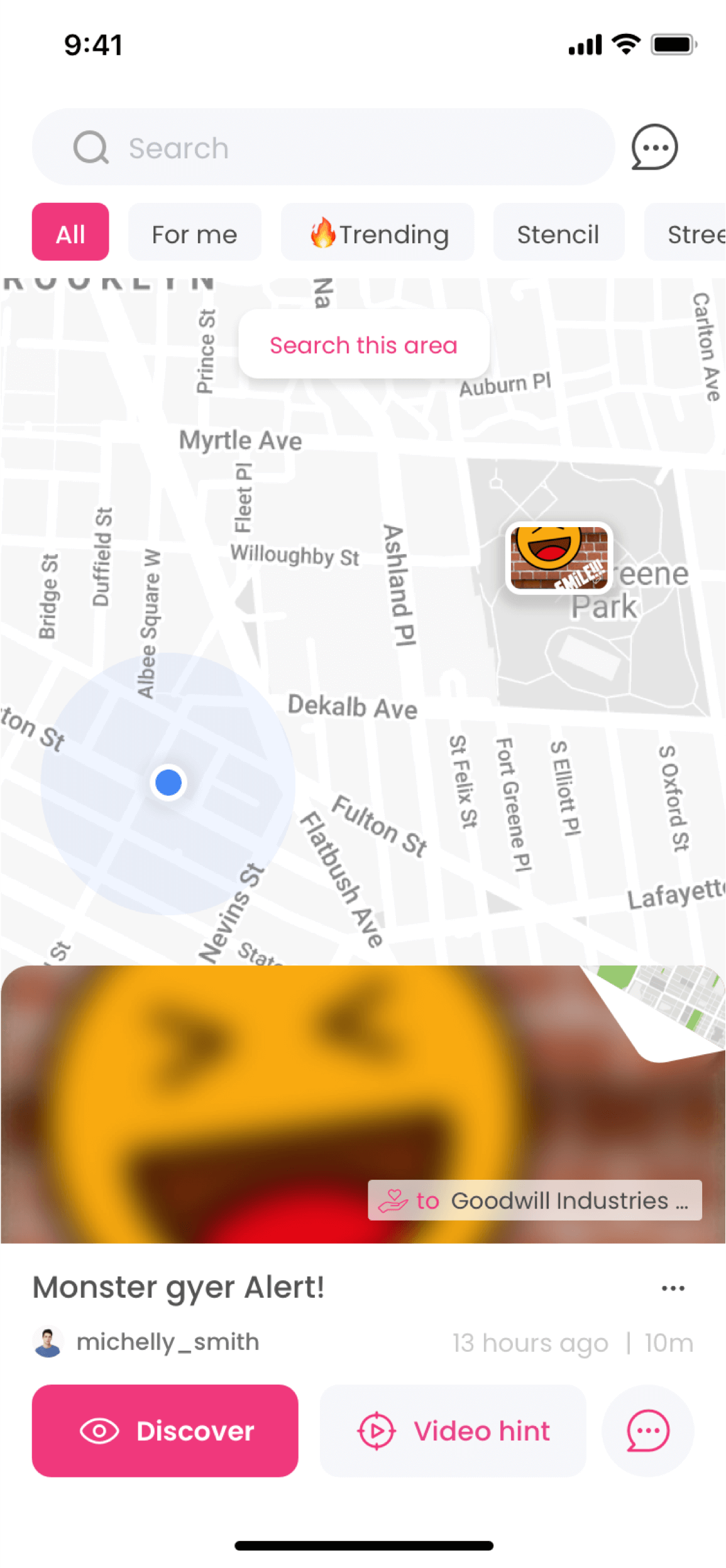The height and width of the screenshot is (1568, 726).
Task: Open the Smile artwork pin on map
Action: coord(559,558)
